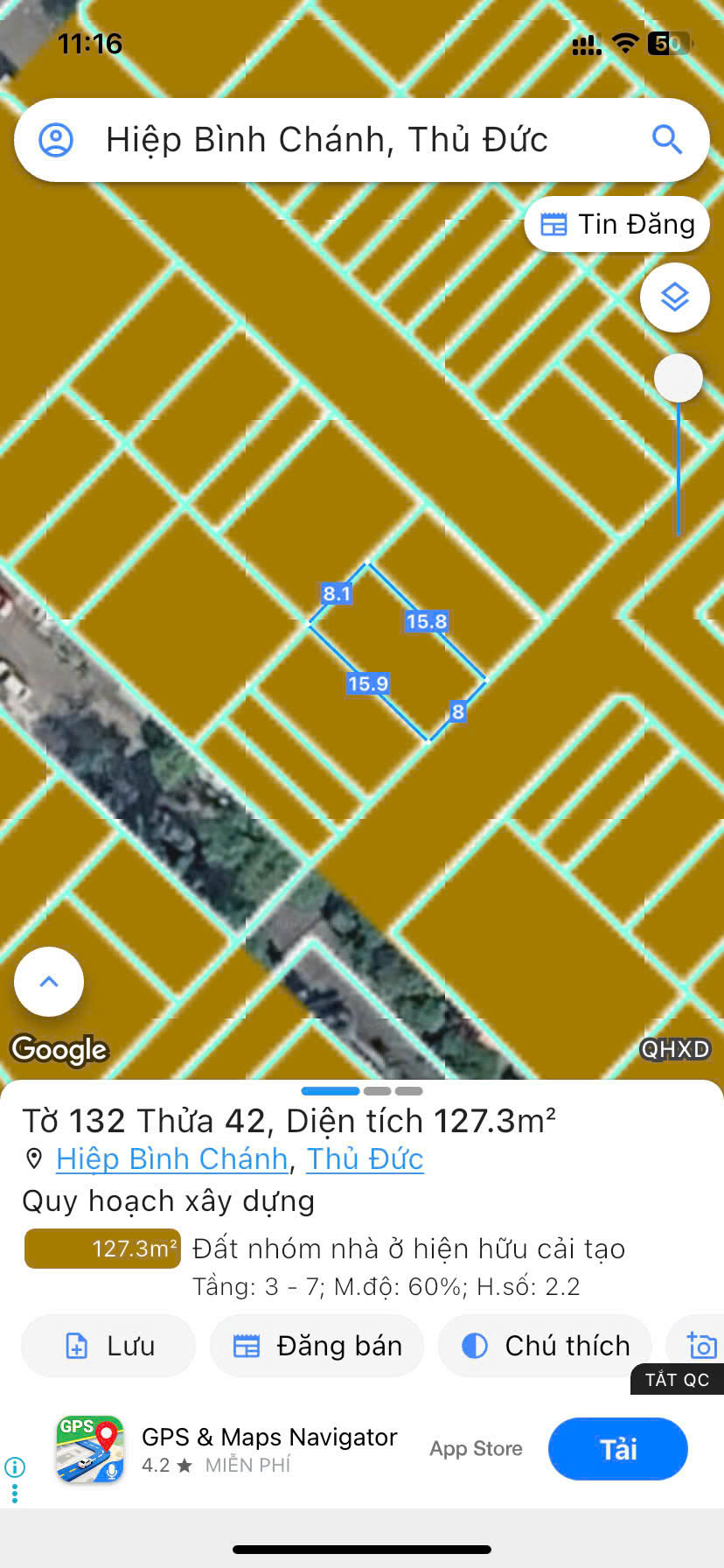The width and height of the screenshot is (724, 1568).
Task: Open the ad info icon
Action: 15,1466
